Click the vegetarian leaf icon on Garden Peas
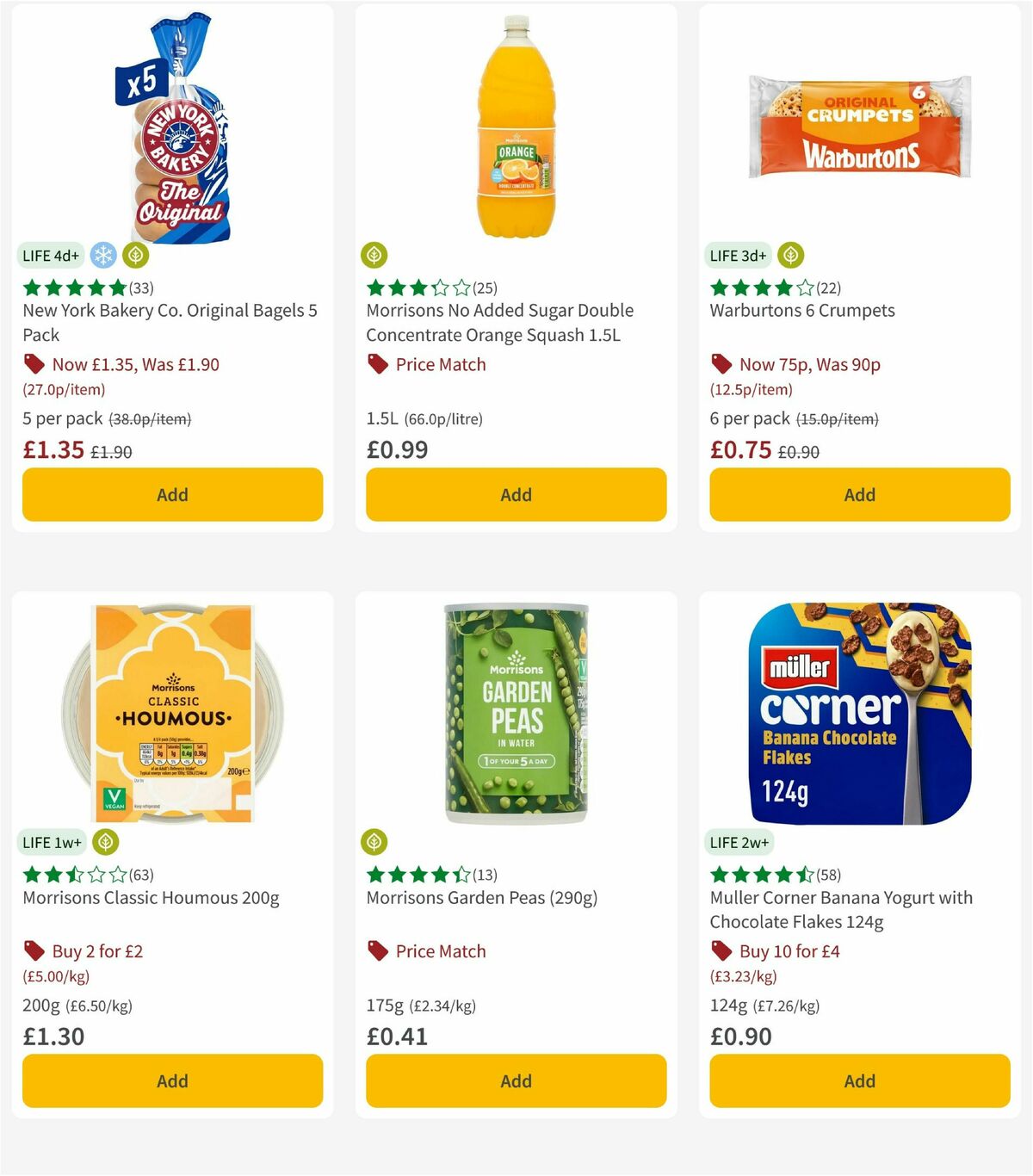The image size is (1033, 1176). pos(374,842)
